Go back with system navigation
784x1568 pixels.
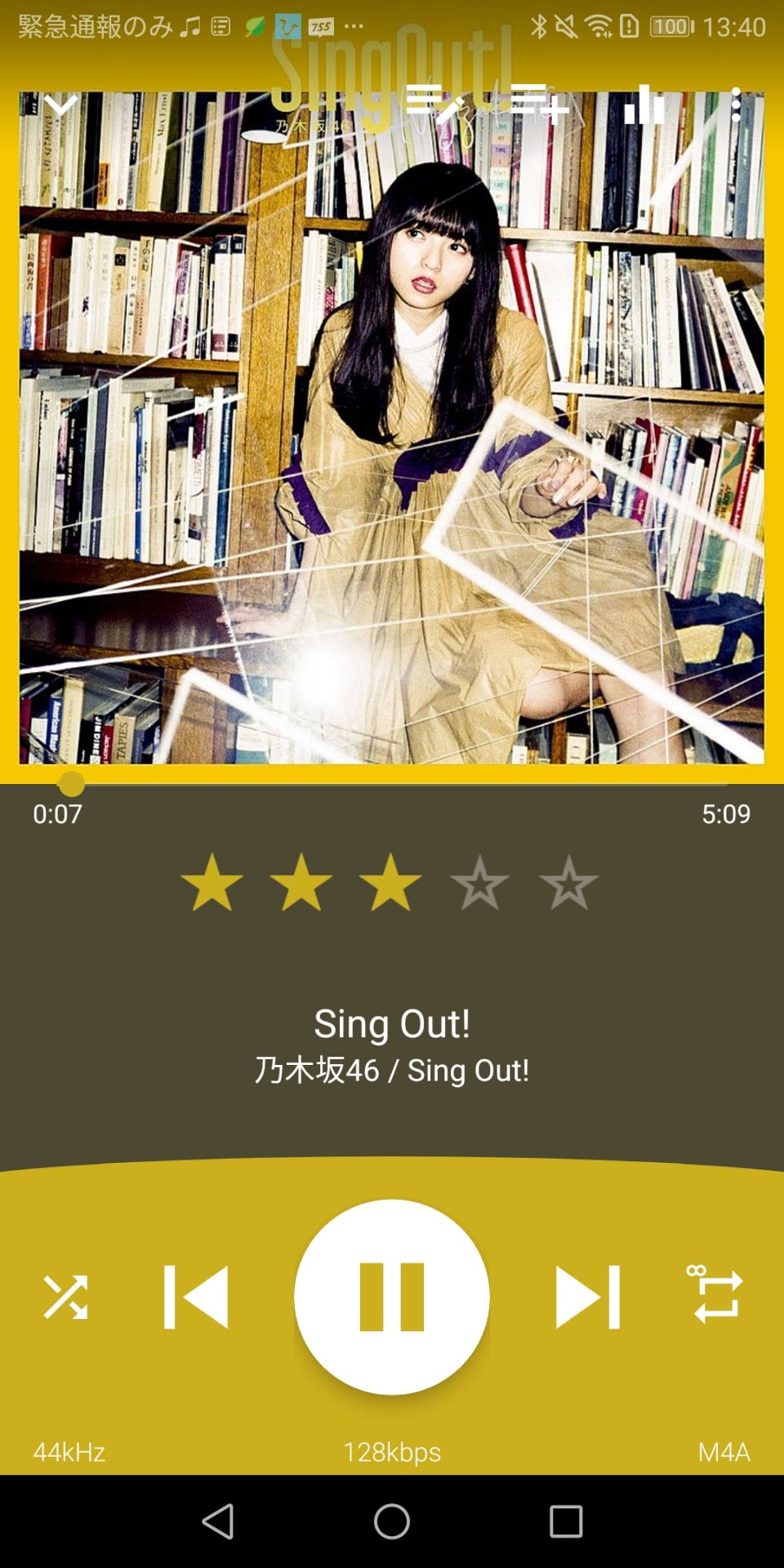(218, 1521)
